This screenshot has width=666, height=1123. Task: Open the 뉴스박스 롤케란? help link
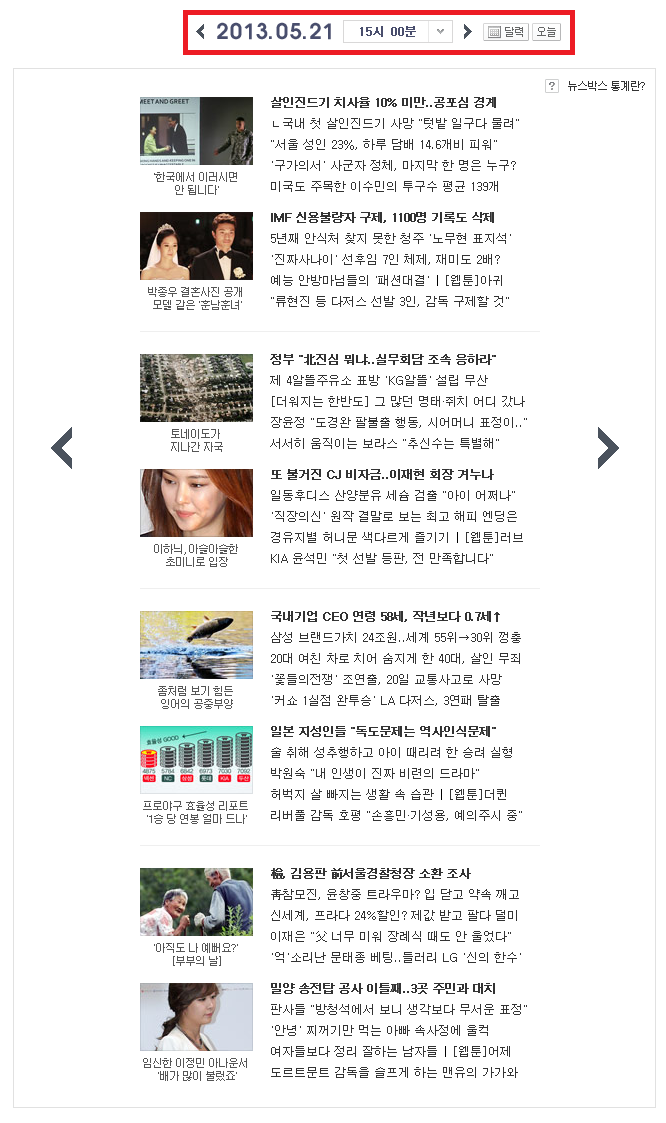(x=605, y=86)
